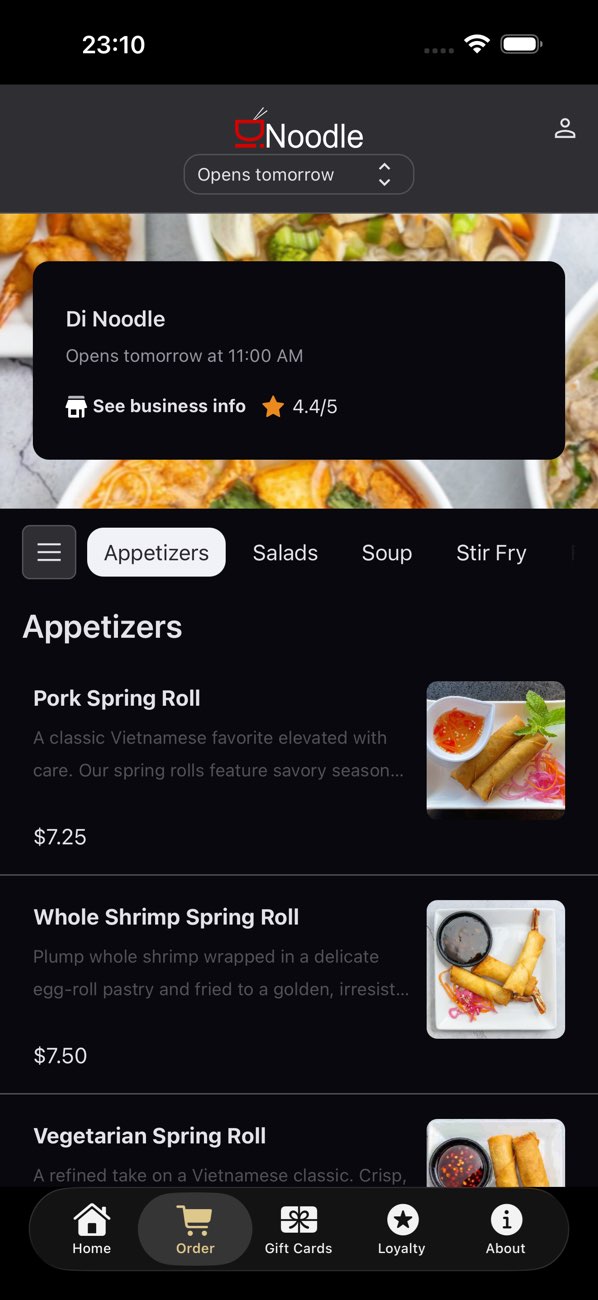Jump to the Stir Fry category

pos(491,552)
